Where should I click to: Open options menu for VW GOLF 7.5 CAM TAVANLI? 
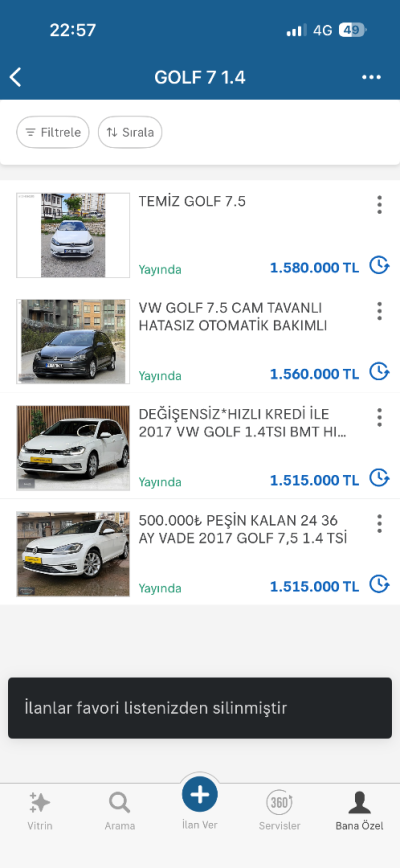click(x=379, y=311)
